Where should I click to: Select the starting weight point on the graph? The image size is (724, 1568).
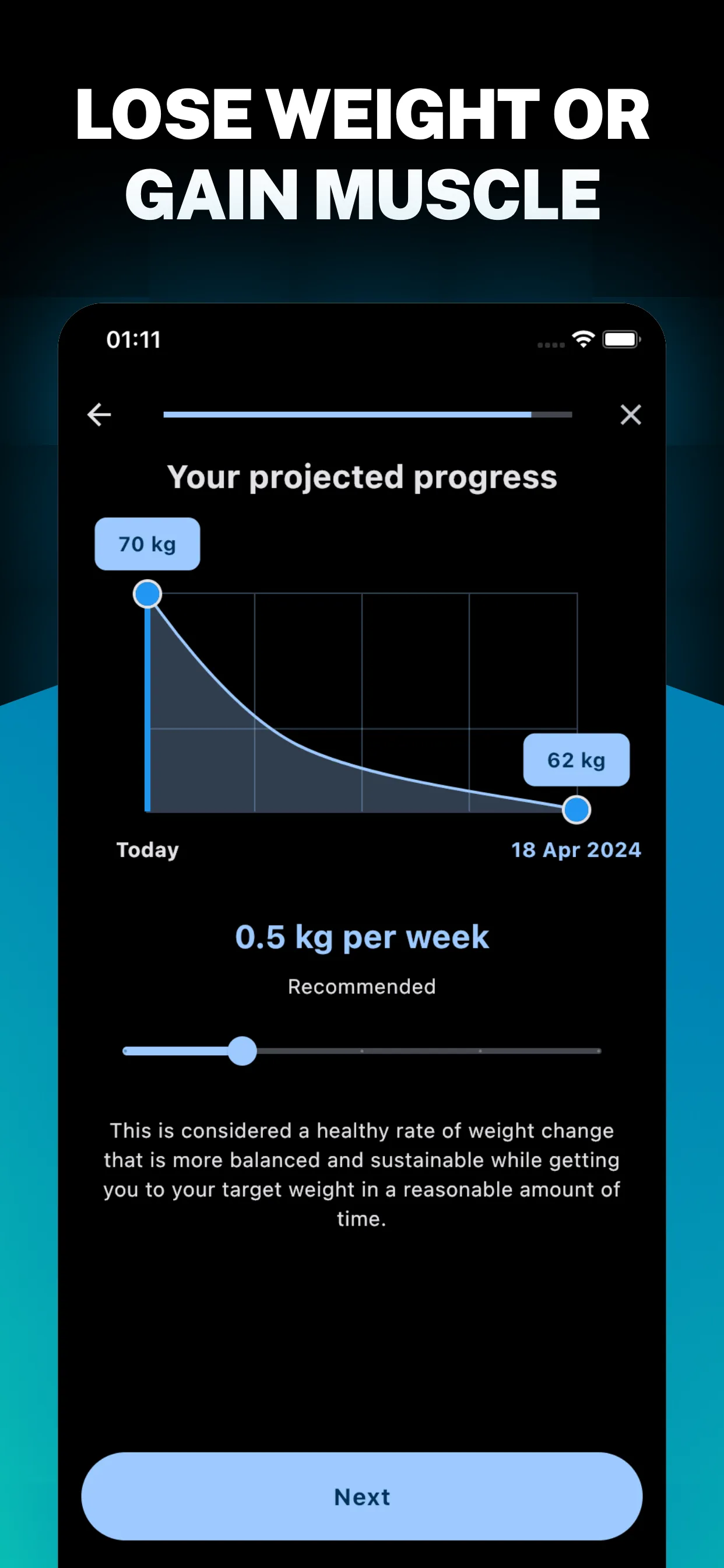point(147,593)
